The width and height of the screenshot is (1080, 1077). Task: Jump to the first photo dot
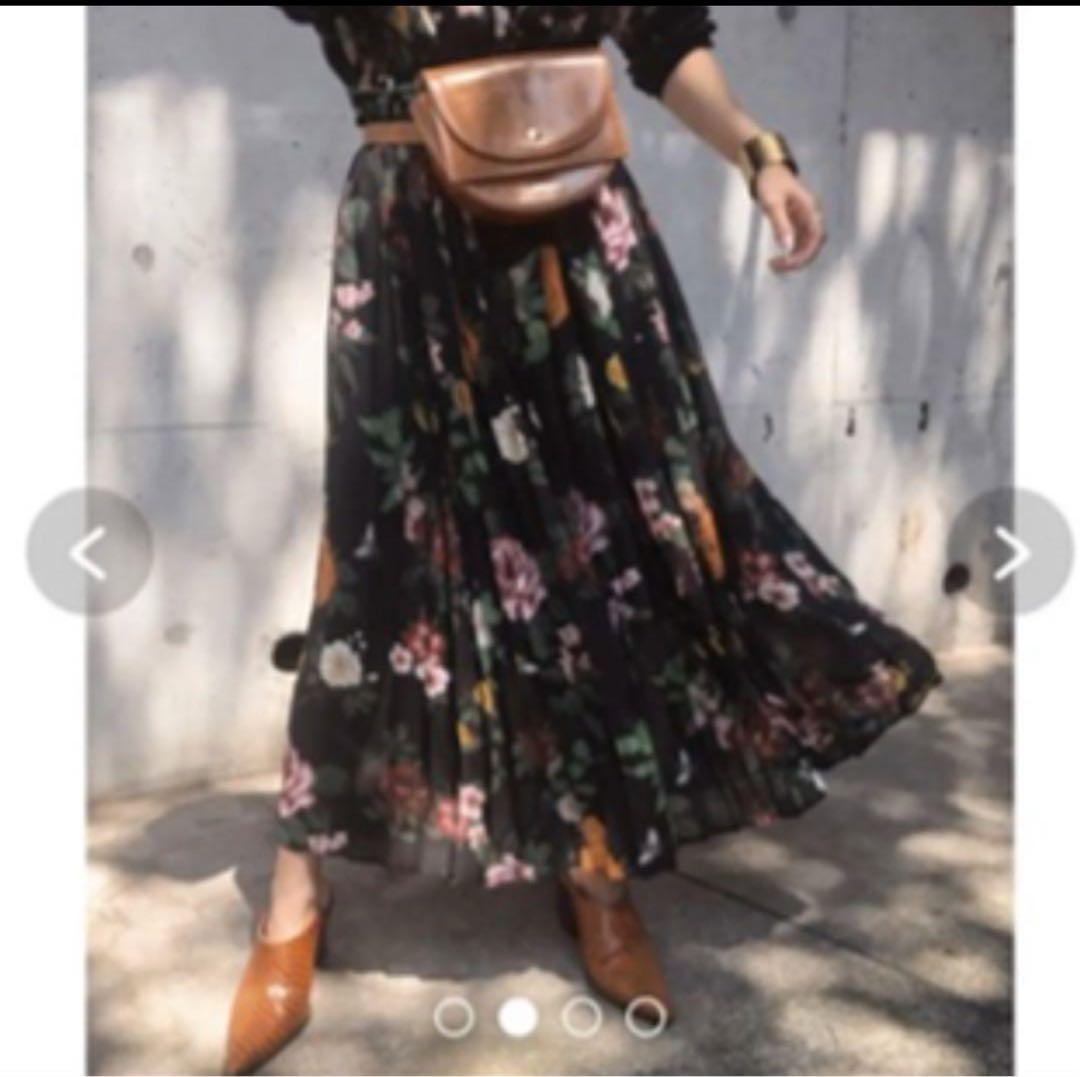coord(454,1017)
